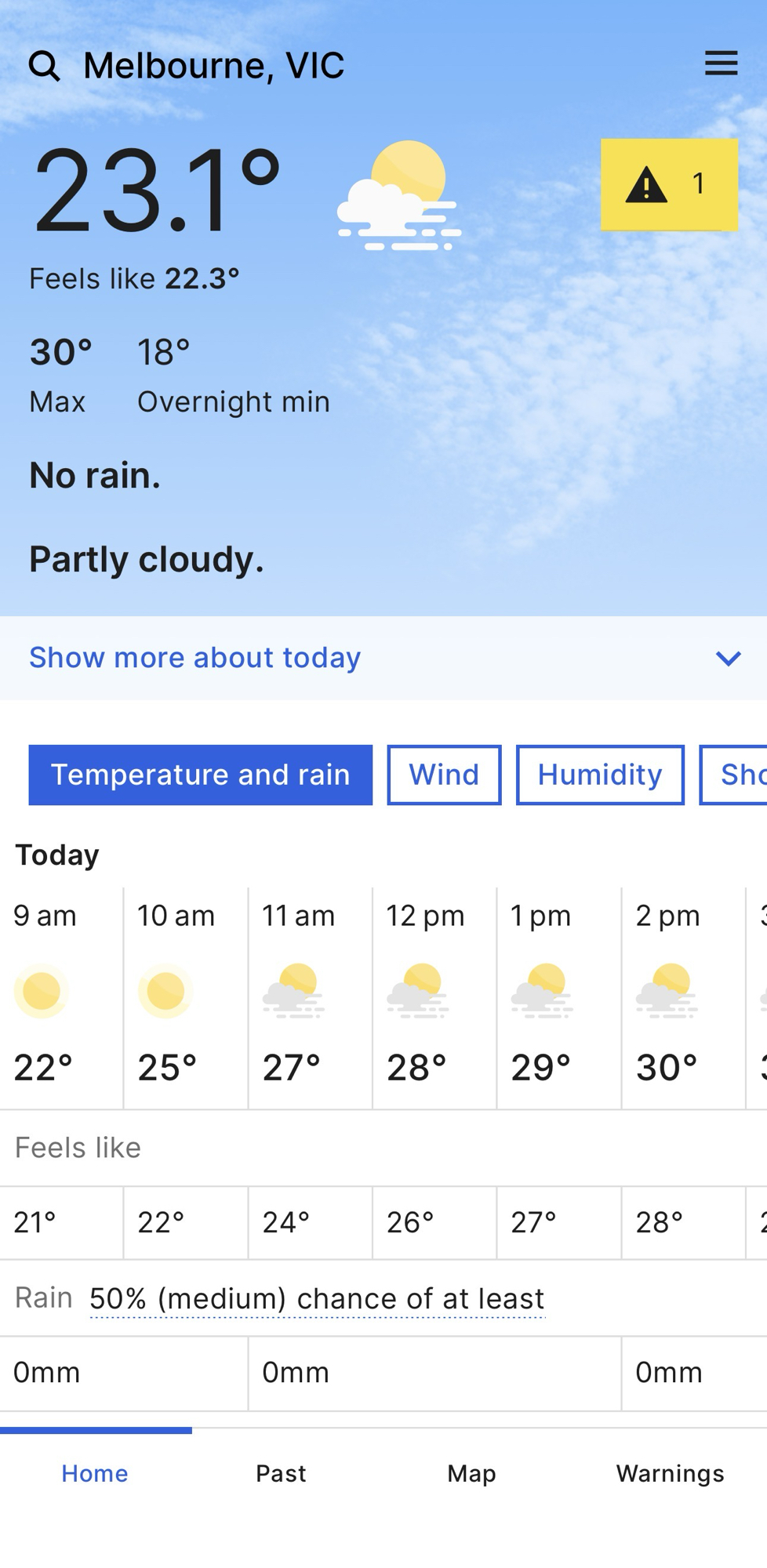Image resolution: width=767 pixels, height=1568 pixels.
Task: Go to the Home tab
Action: (95, 1473)
